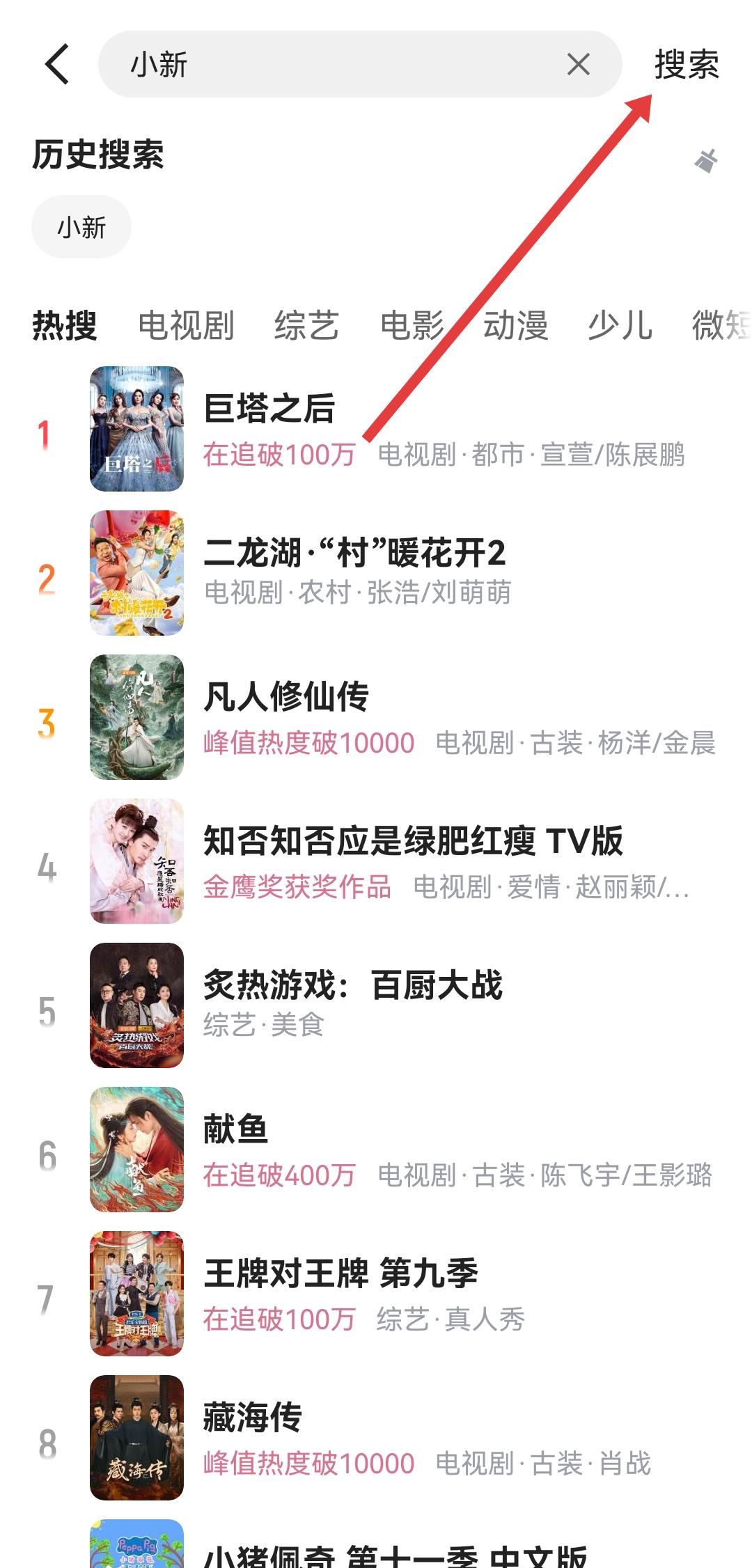Open 巨塔之后 from the hot list
Viewport: 752px width, 1568px height.
269,409
